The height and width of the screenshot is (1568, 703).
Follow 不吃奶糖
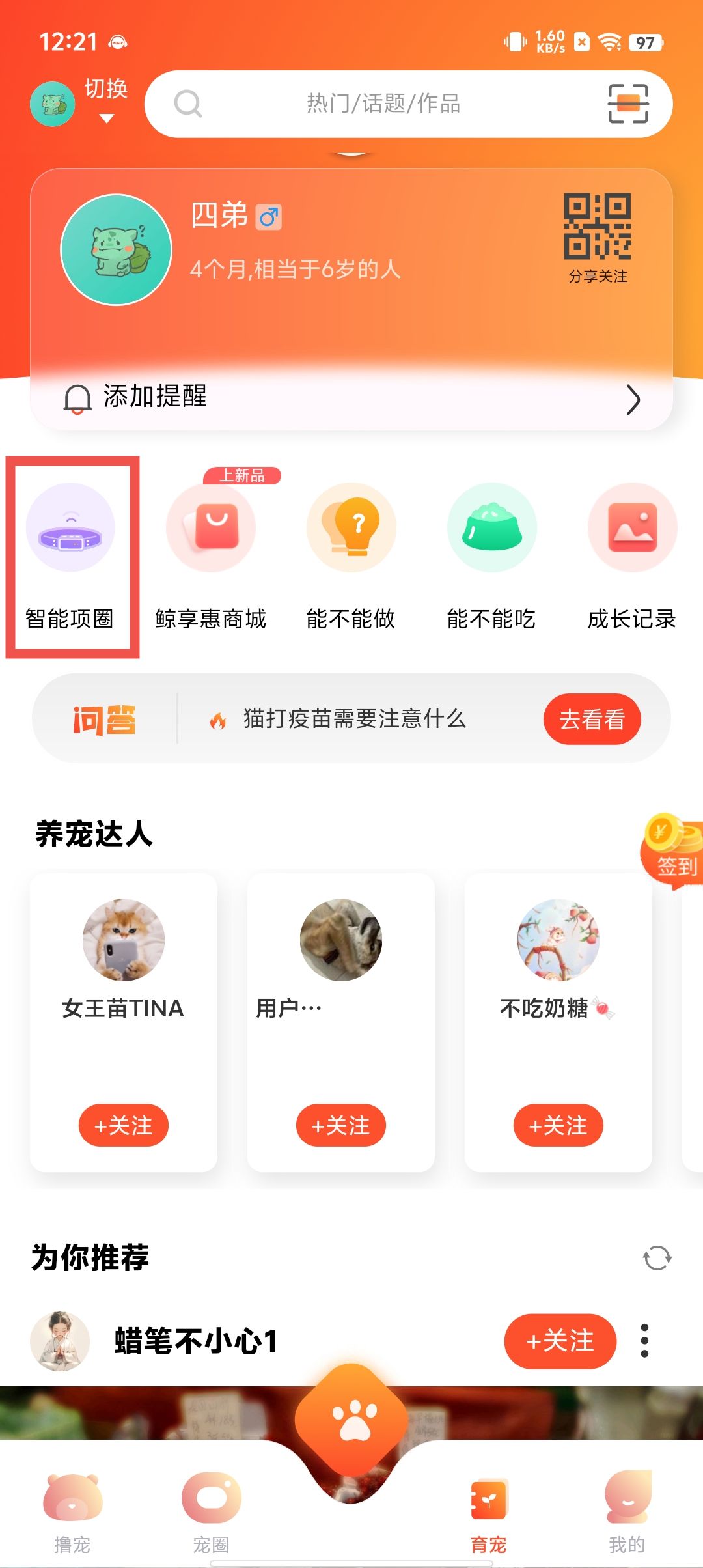(558, 1125)
